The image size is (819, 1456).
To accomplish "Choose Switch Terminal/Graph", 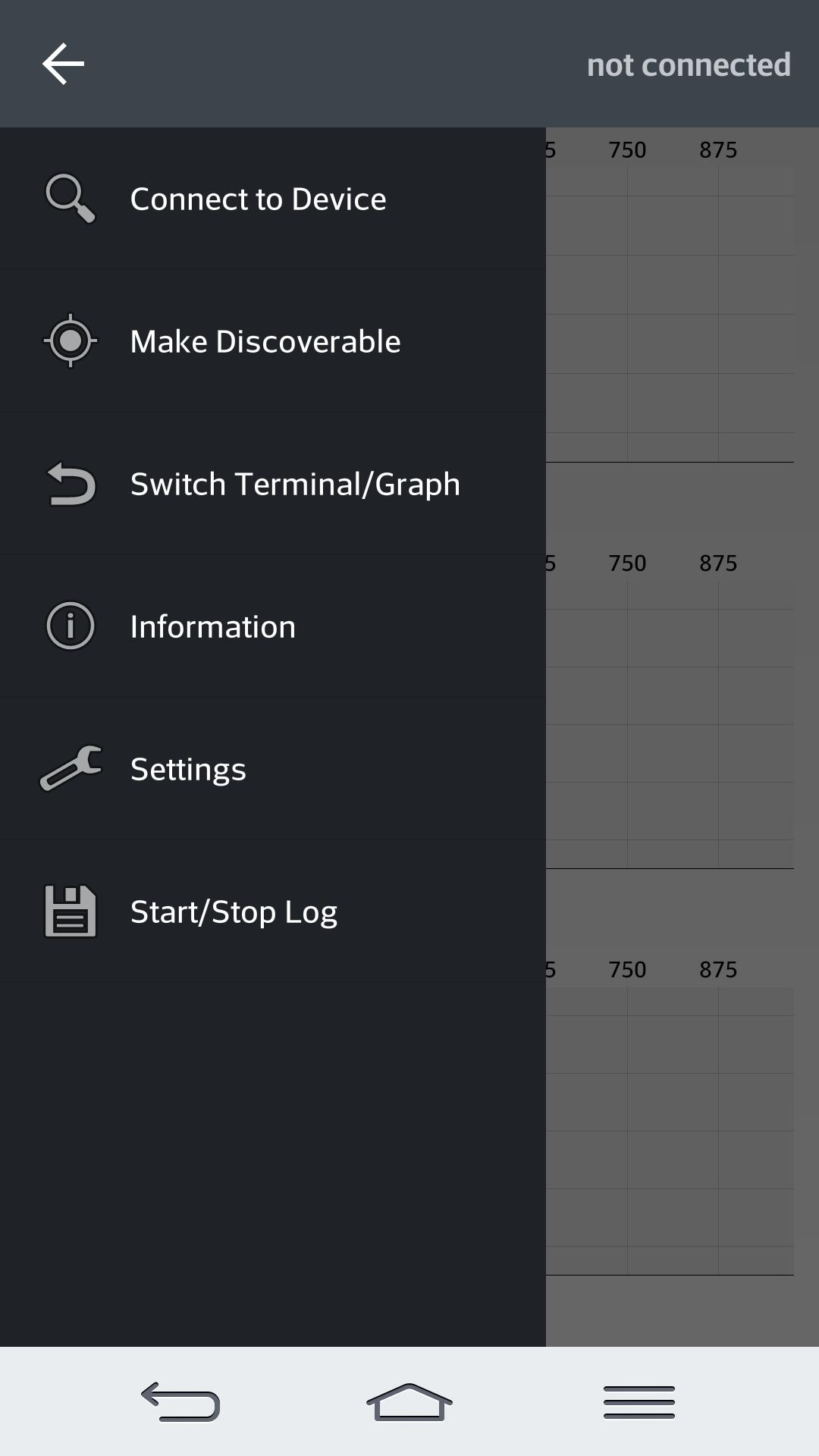I will click(294, 484).
